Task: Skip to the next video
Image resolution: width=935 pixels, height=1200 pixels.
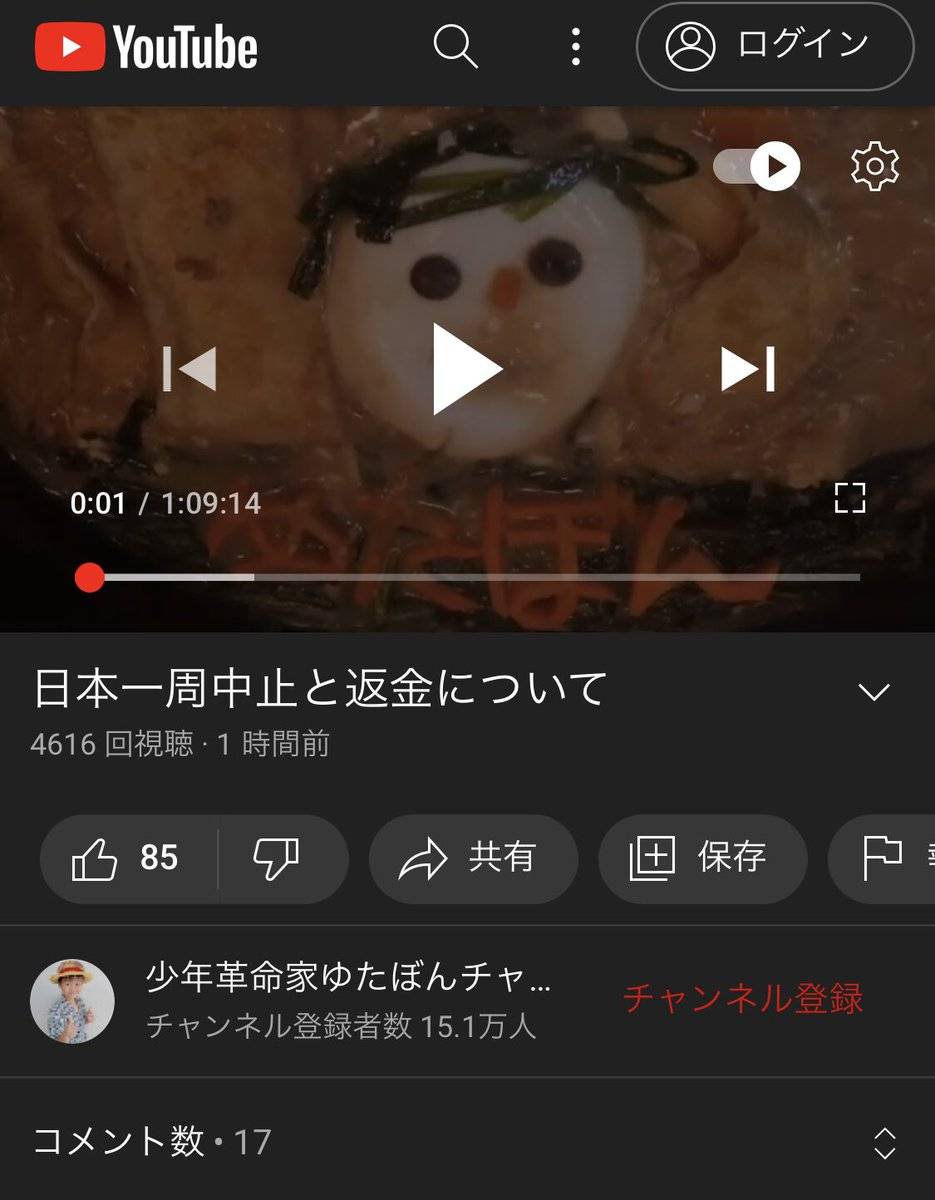Action: (748, 369)
